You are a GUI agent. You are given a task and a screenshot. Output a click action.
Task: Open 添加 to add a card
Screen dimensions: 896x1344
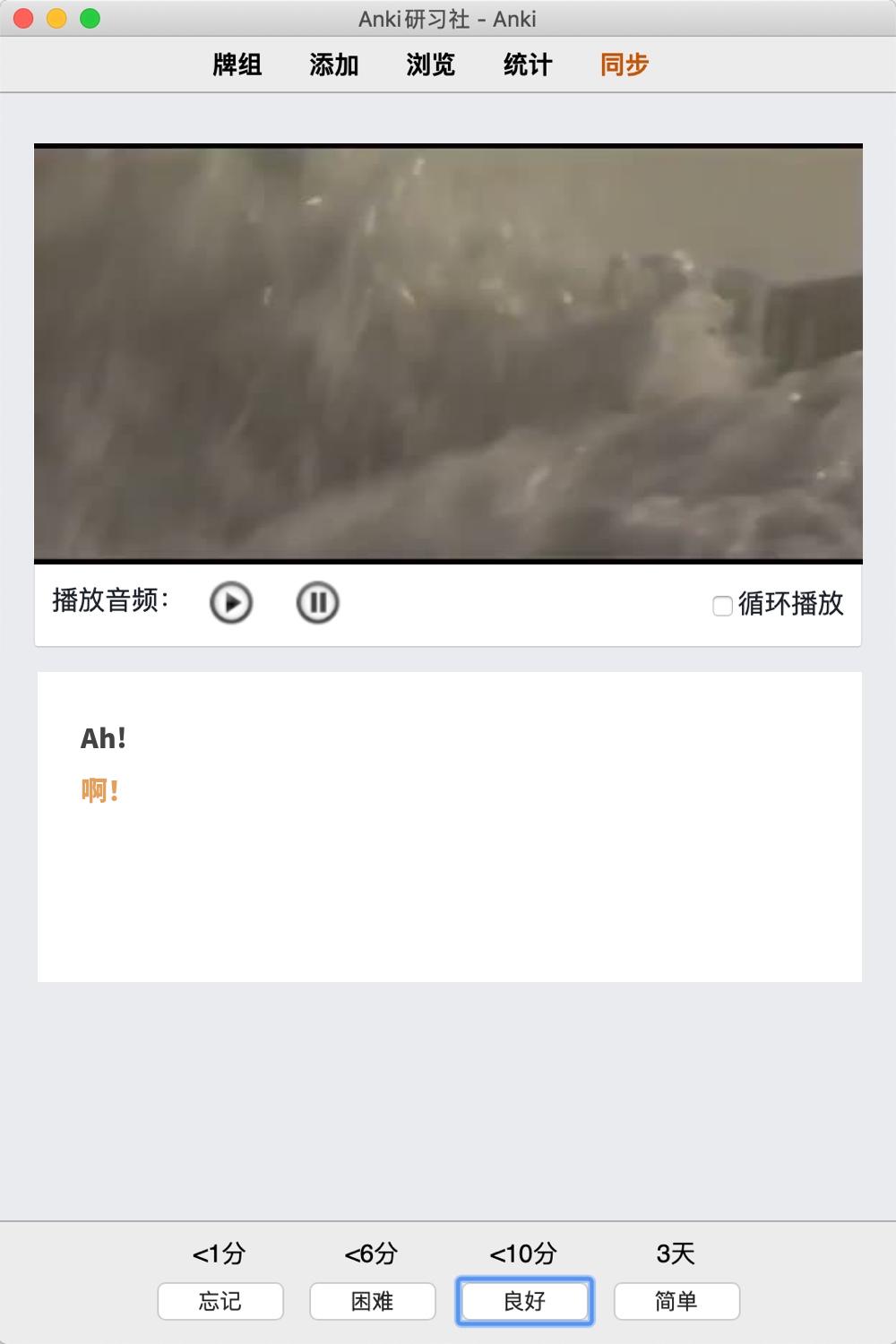334,65
